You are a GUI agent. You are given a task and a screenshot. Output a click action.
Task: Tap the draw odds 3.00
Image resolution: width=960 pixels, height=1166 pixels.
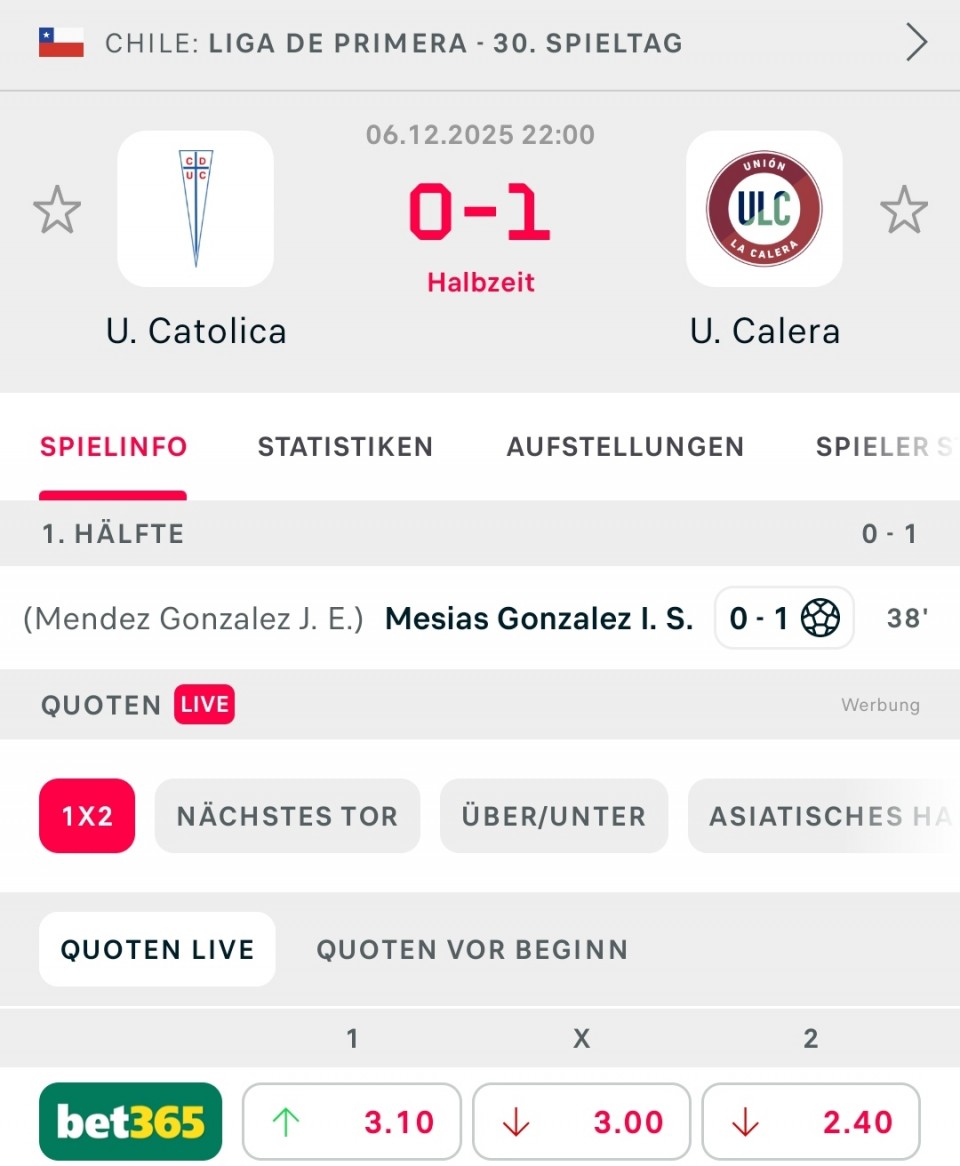click(581, 1122)
